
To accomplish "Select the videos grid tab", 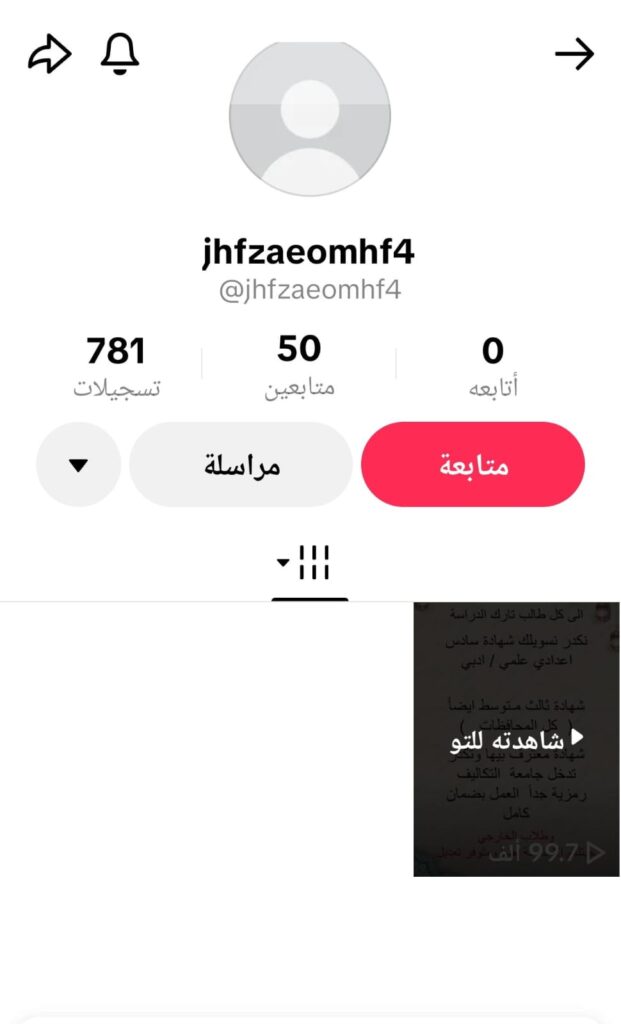I will (x=309, y=564).
